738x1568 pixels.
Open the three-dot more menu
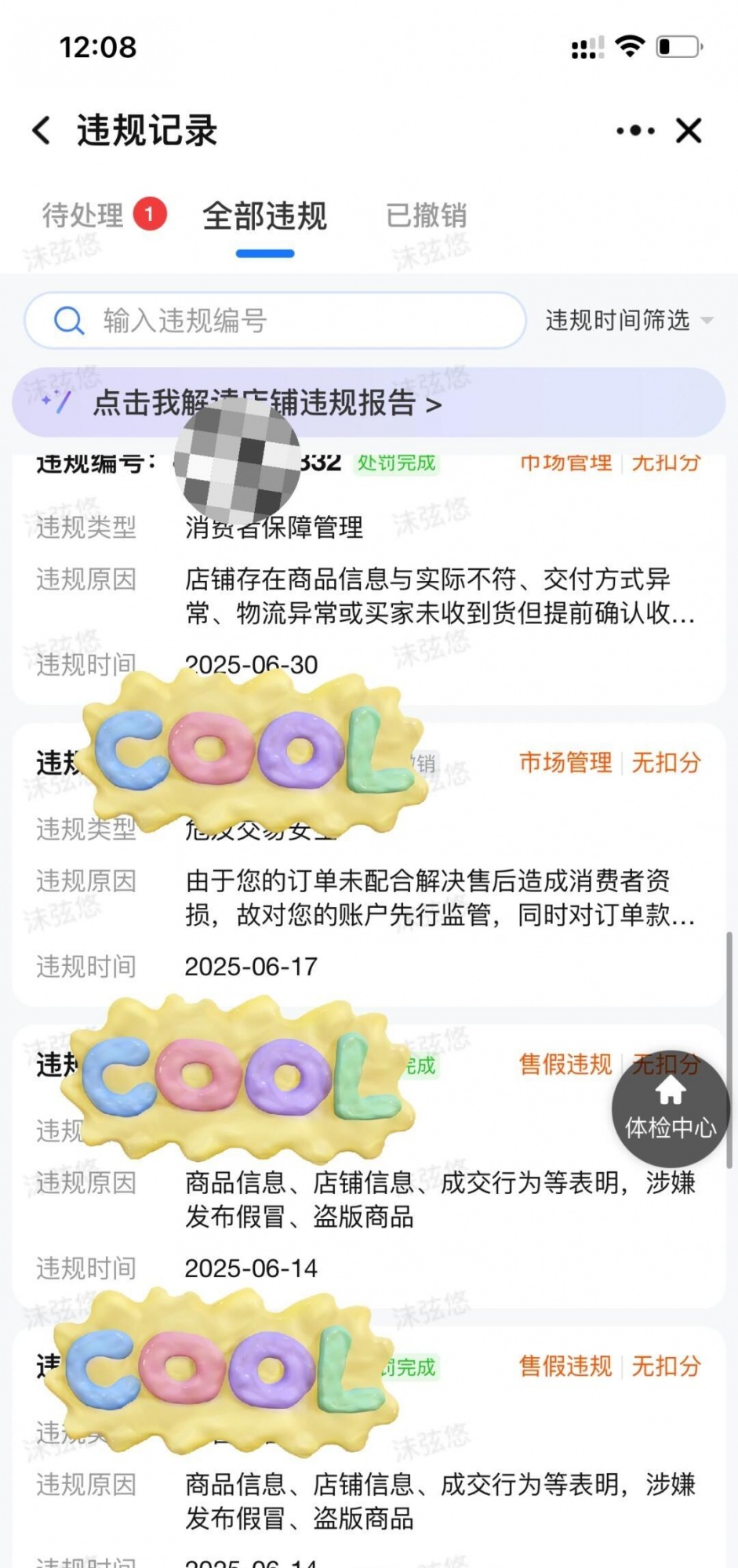635,131
